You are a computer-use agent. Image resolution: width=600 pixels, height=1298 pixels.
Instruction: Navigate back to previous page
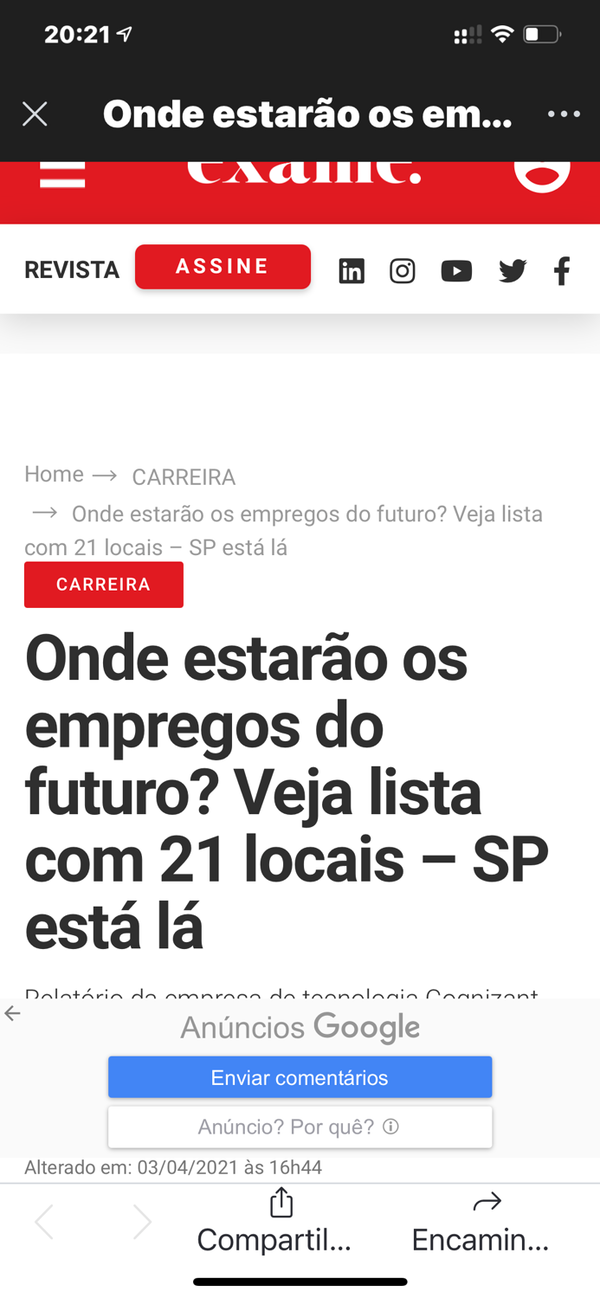coord(44,1221)
